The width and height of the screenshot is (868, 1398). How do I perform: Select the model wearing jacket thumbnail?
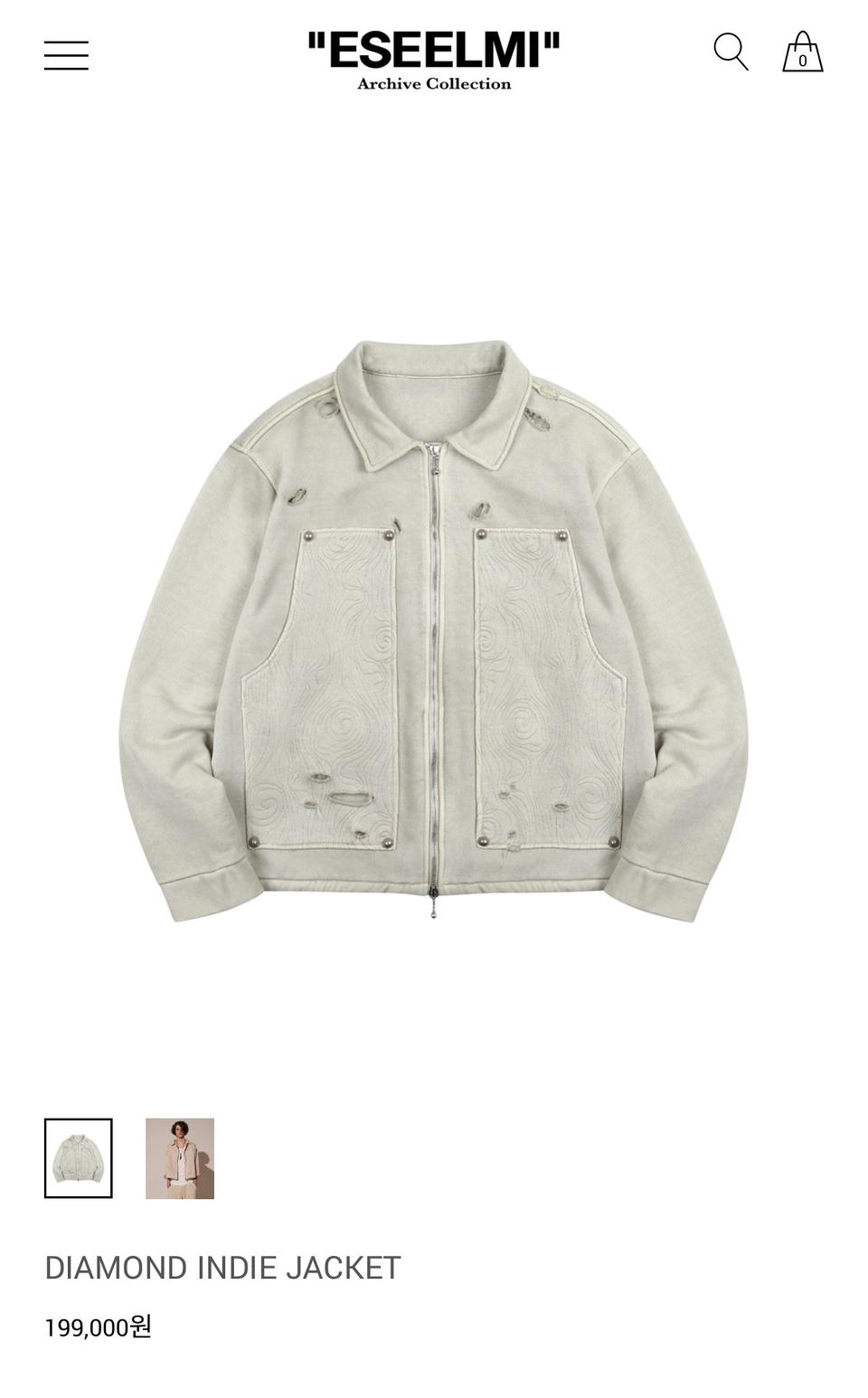tap(180, 1158)
